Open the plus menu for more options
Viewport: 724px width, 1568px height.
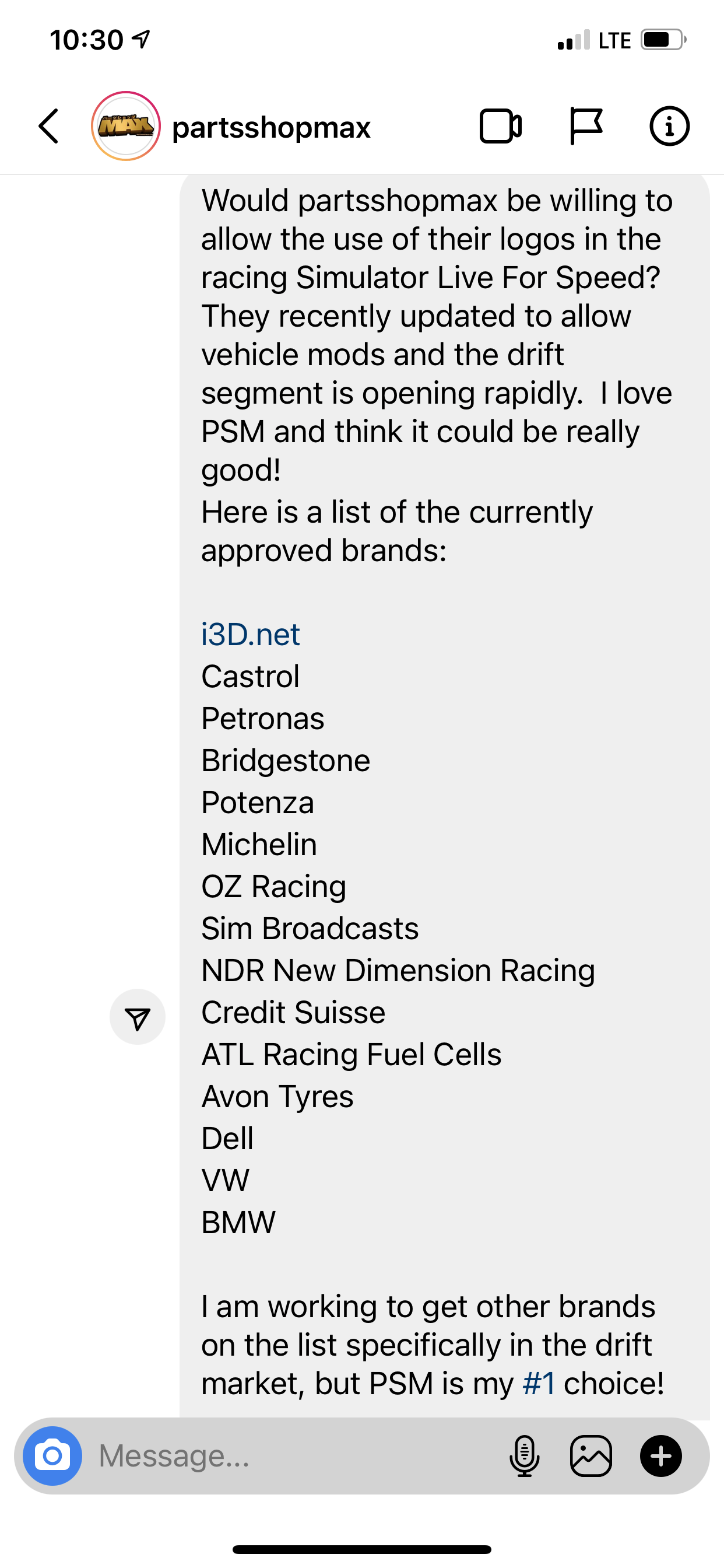[x=660, y=1456]
